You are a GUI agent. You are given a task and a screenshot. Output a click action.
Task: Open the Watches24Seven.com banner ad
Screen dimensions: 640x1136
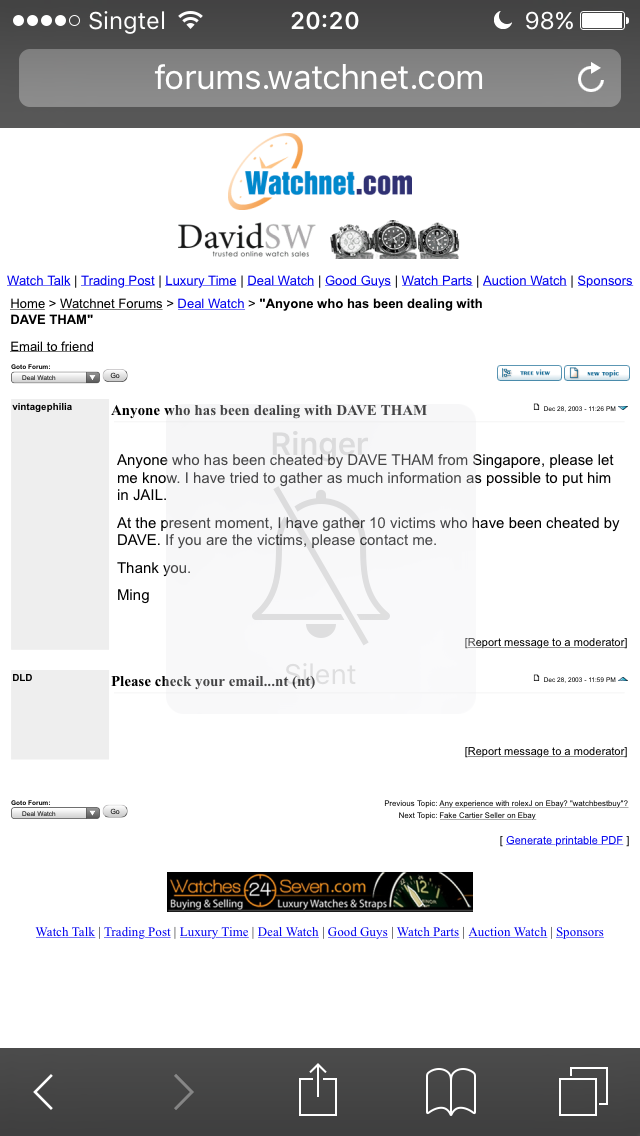click(x=320, y=892)
